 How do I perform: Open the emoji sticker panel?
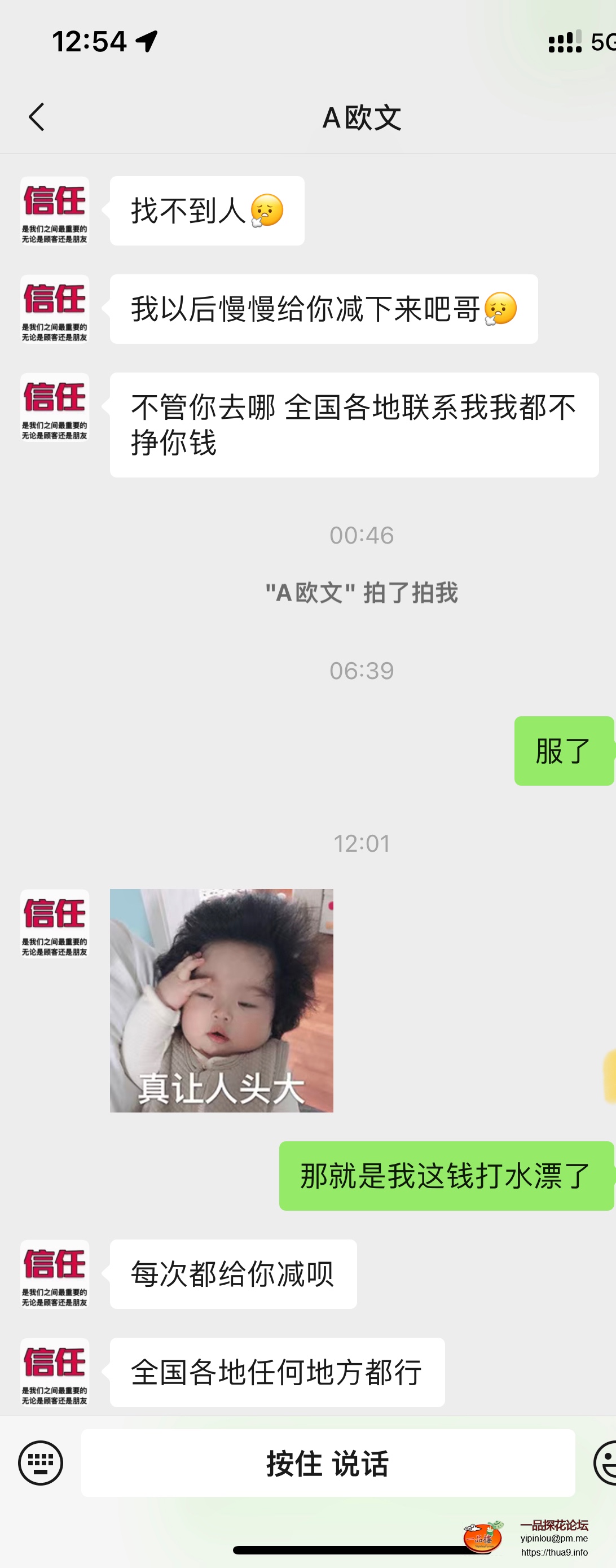tap(606, 1462)
